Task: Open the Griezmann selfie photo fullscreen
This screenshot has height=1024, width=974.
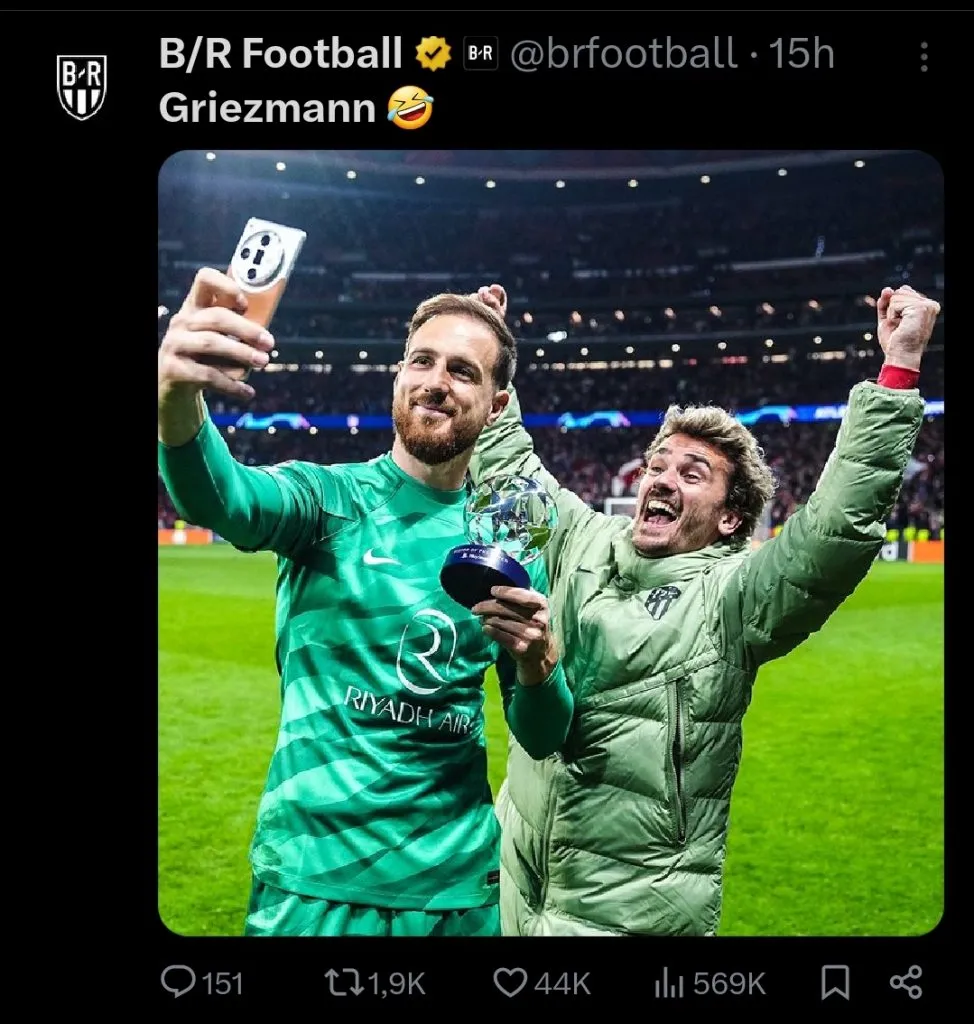Action: point(550,543)
